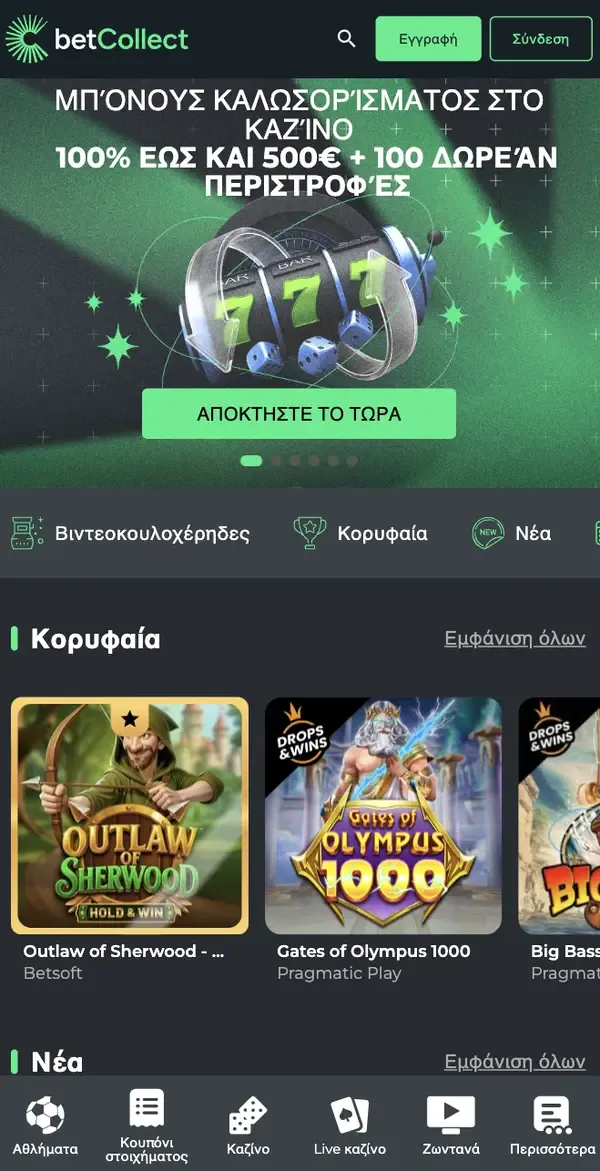Open the Outlaw of Sherwood game
600x1171 pixels.
[x=130, y=815]
